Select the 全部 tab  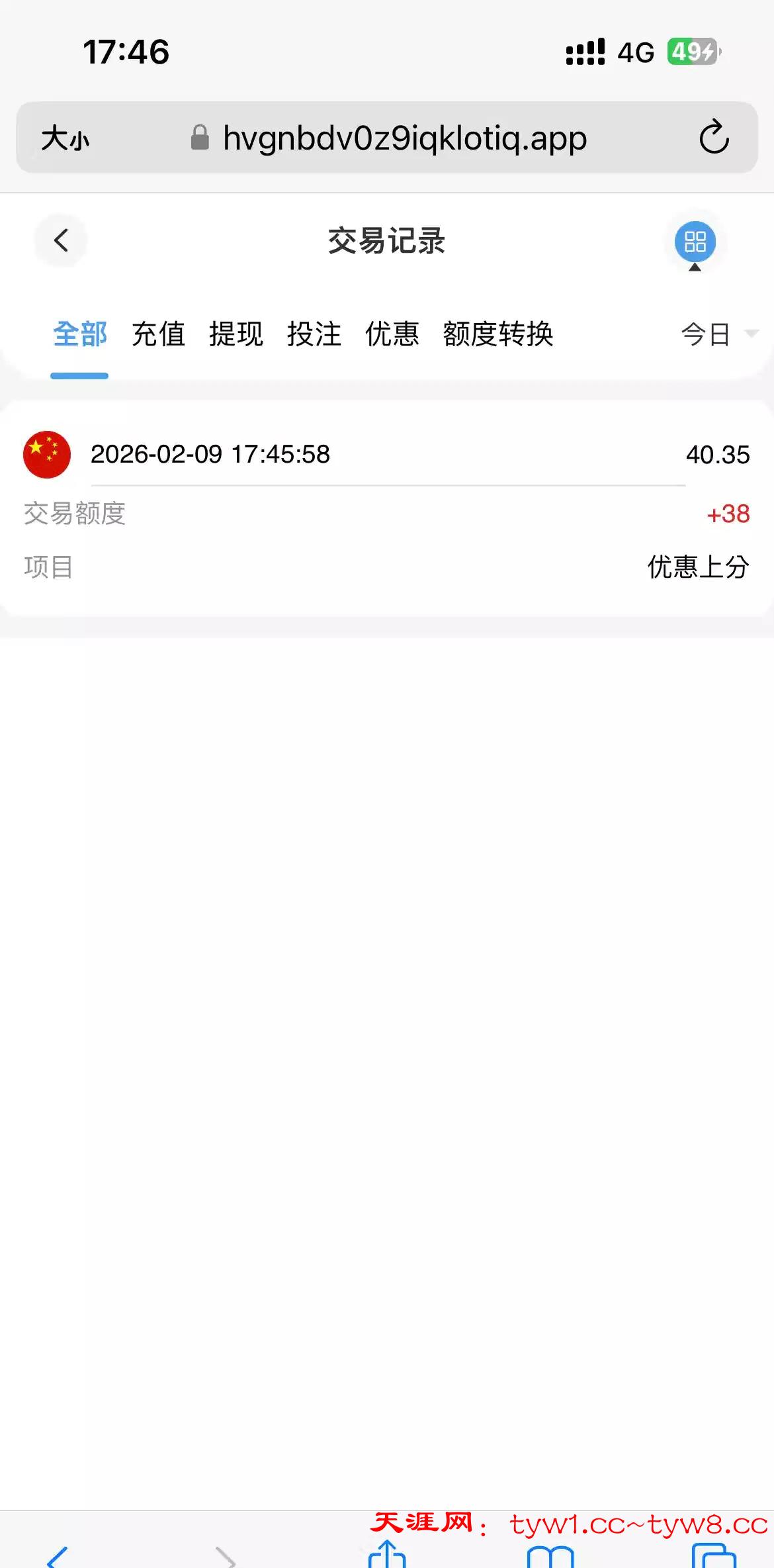(x=80, y=334)
